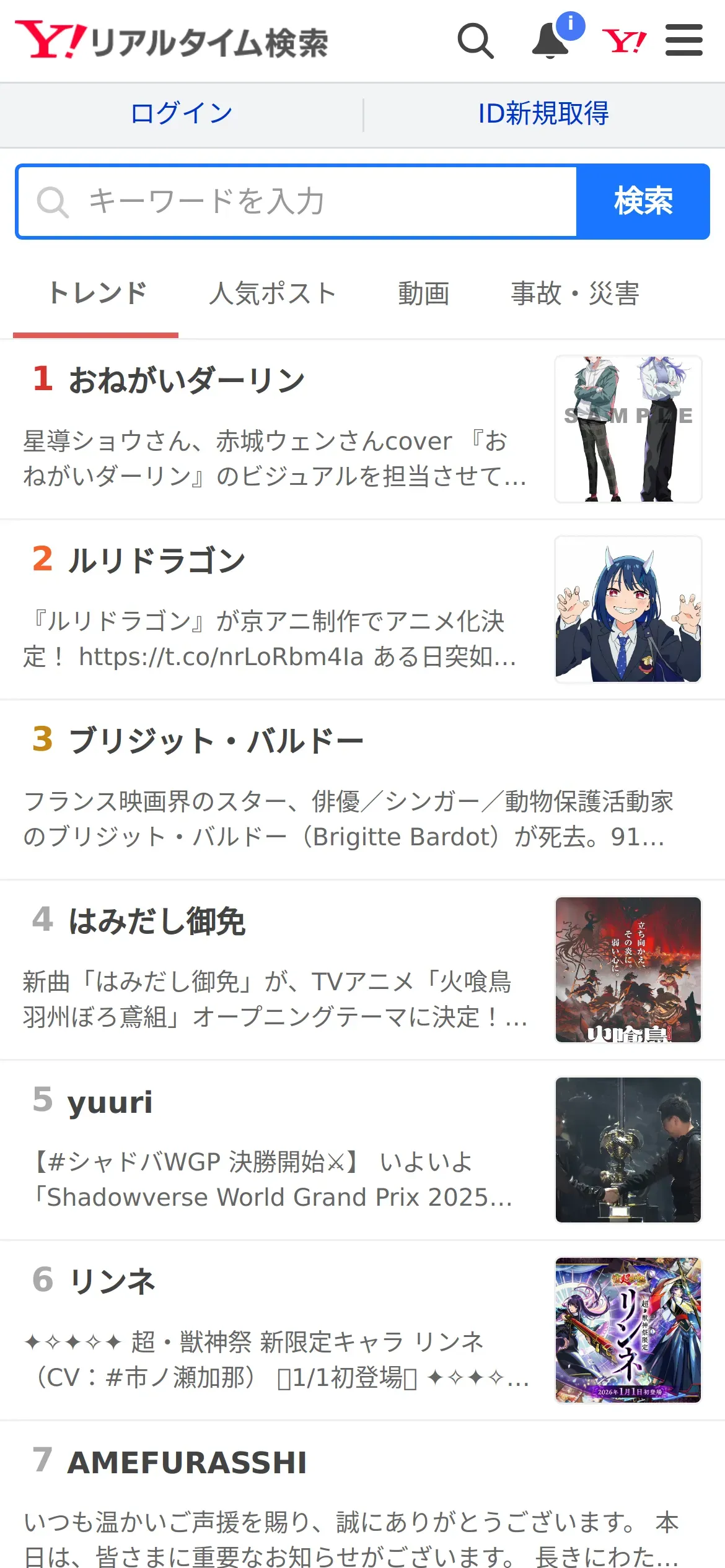Open trend 7 AMEFURASSHI
This screenshot has width=725, height=1568.
pos(186,1462)
